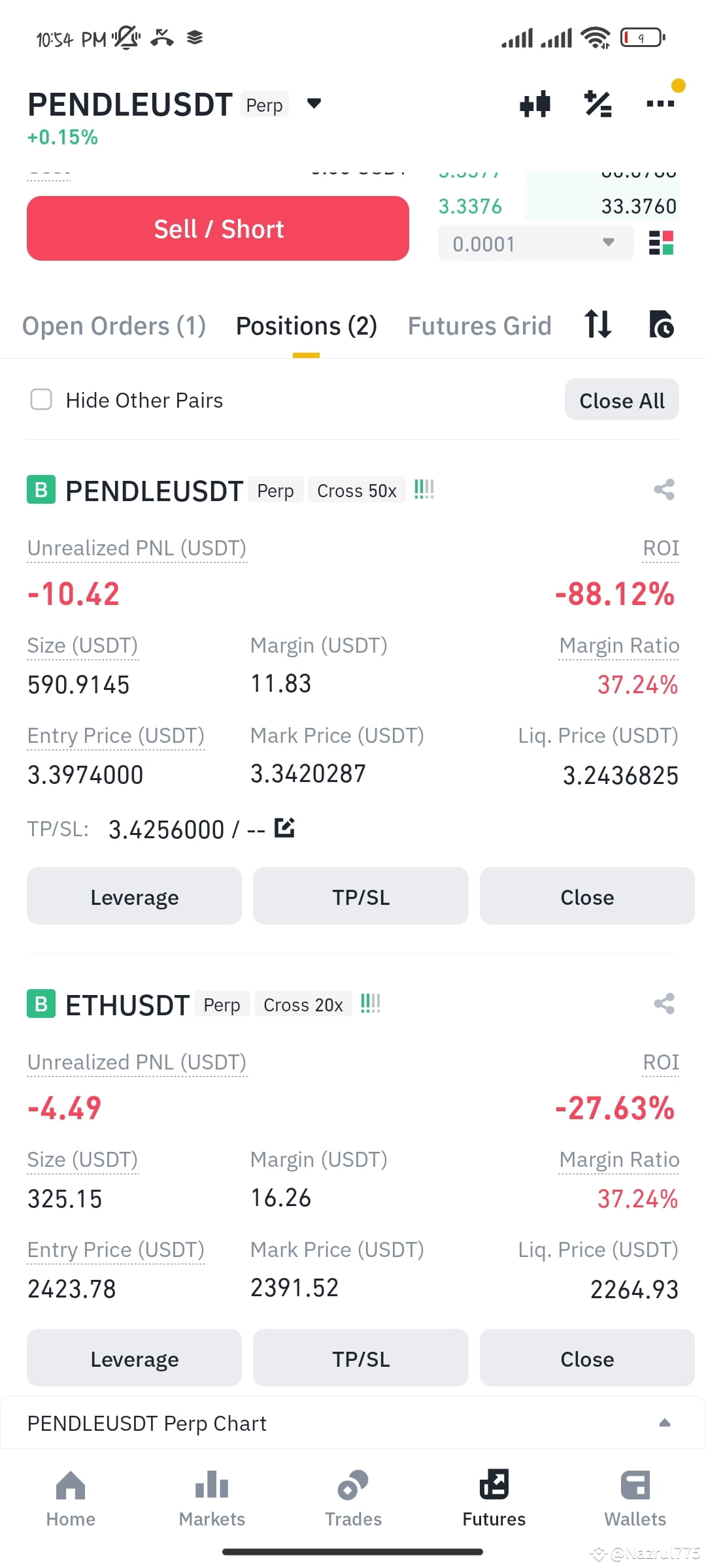Image resolution: width=706 pixels, height=1568 pixels.
Task: Enable the Hide Other Pairs checkbox
Action: click(41, 399)
